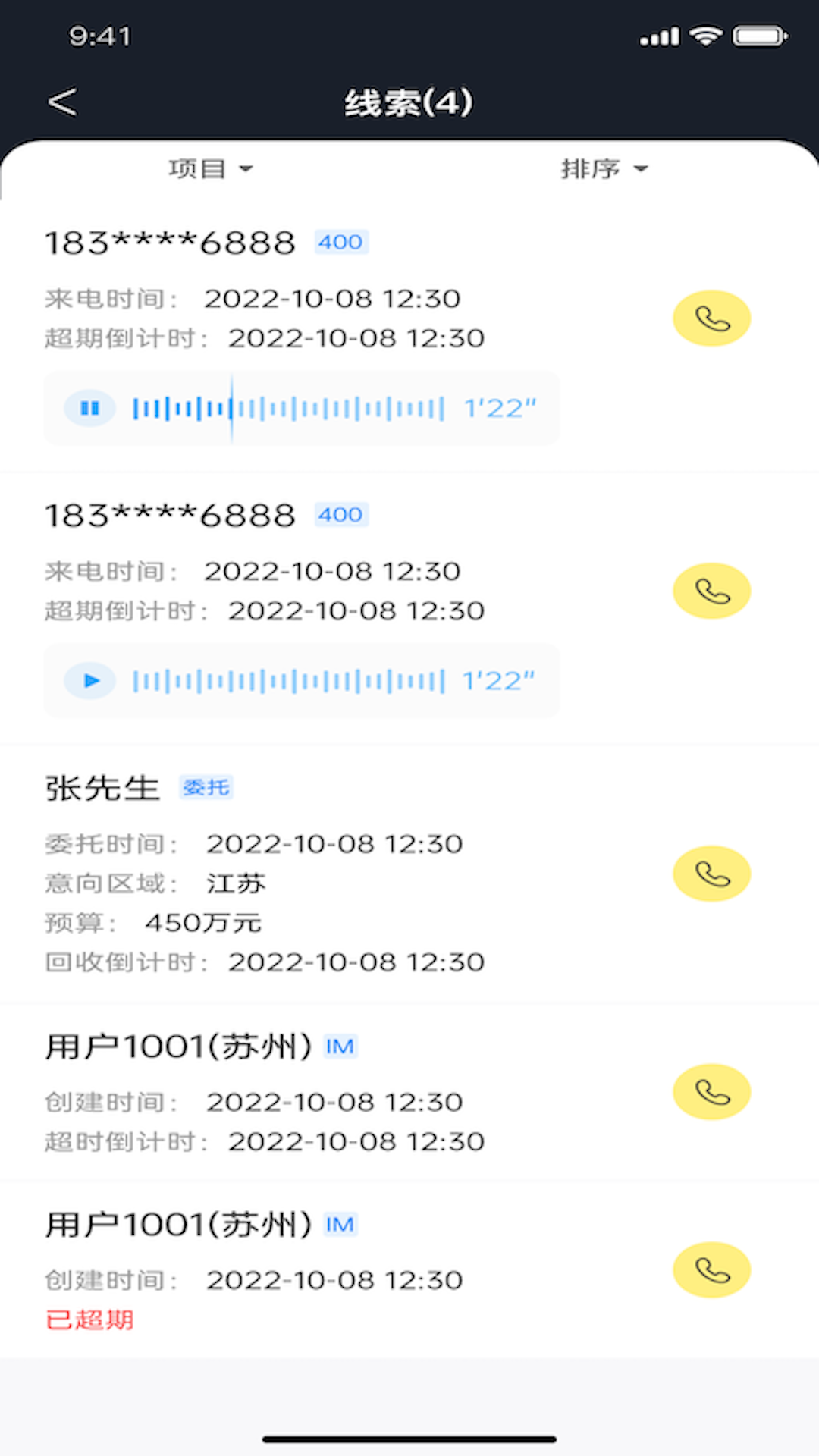Tap the 委托 badge beside 张先生
The height and width of the screenshot is (1456, 819).
[206, 787]
